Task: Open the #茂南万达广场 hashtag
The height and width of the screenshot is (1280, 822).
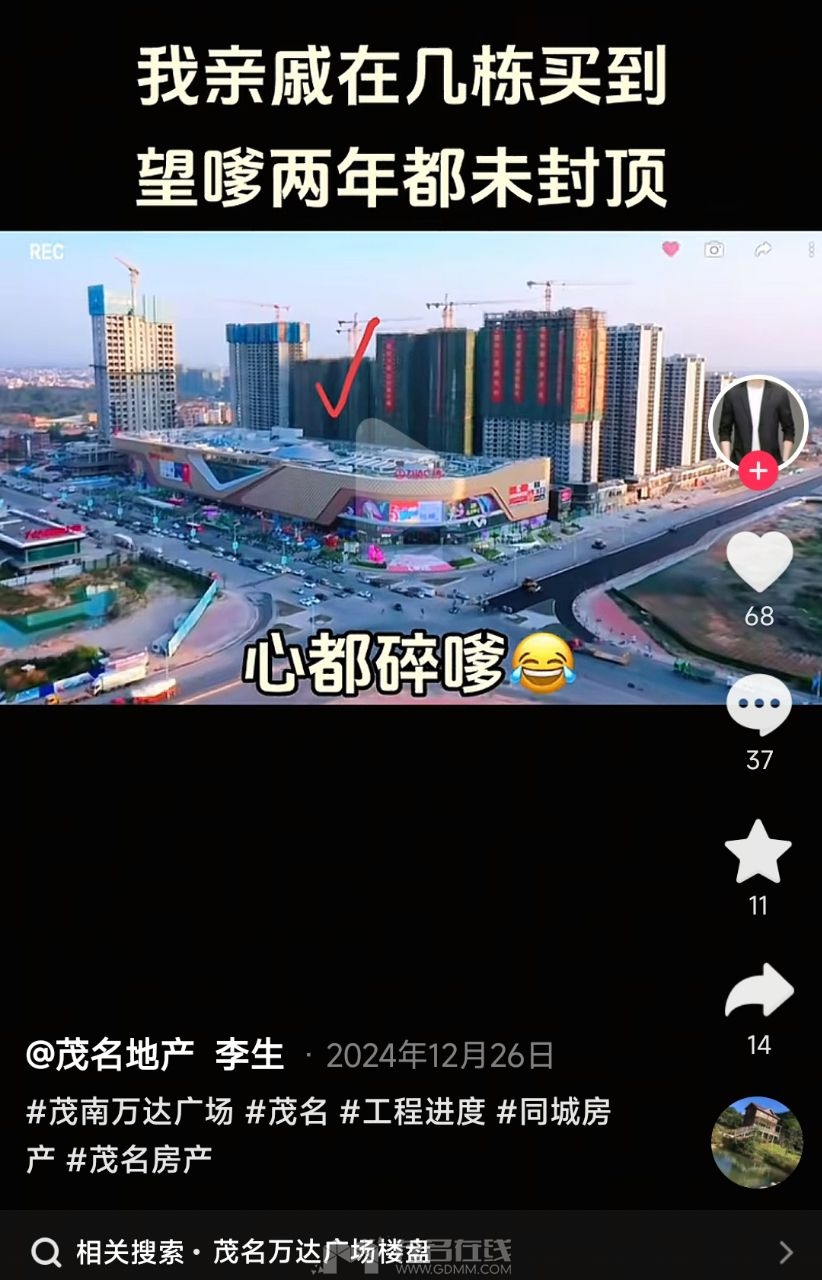Action: tap(129, 1111)
